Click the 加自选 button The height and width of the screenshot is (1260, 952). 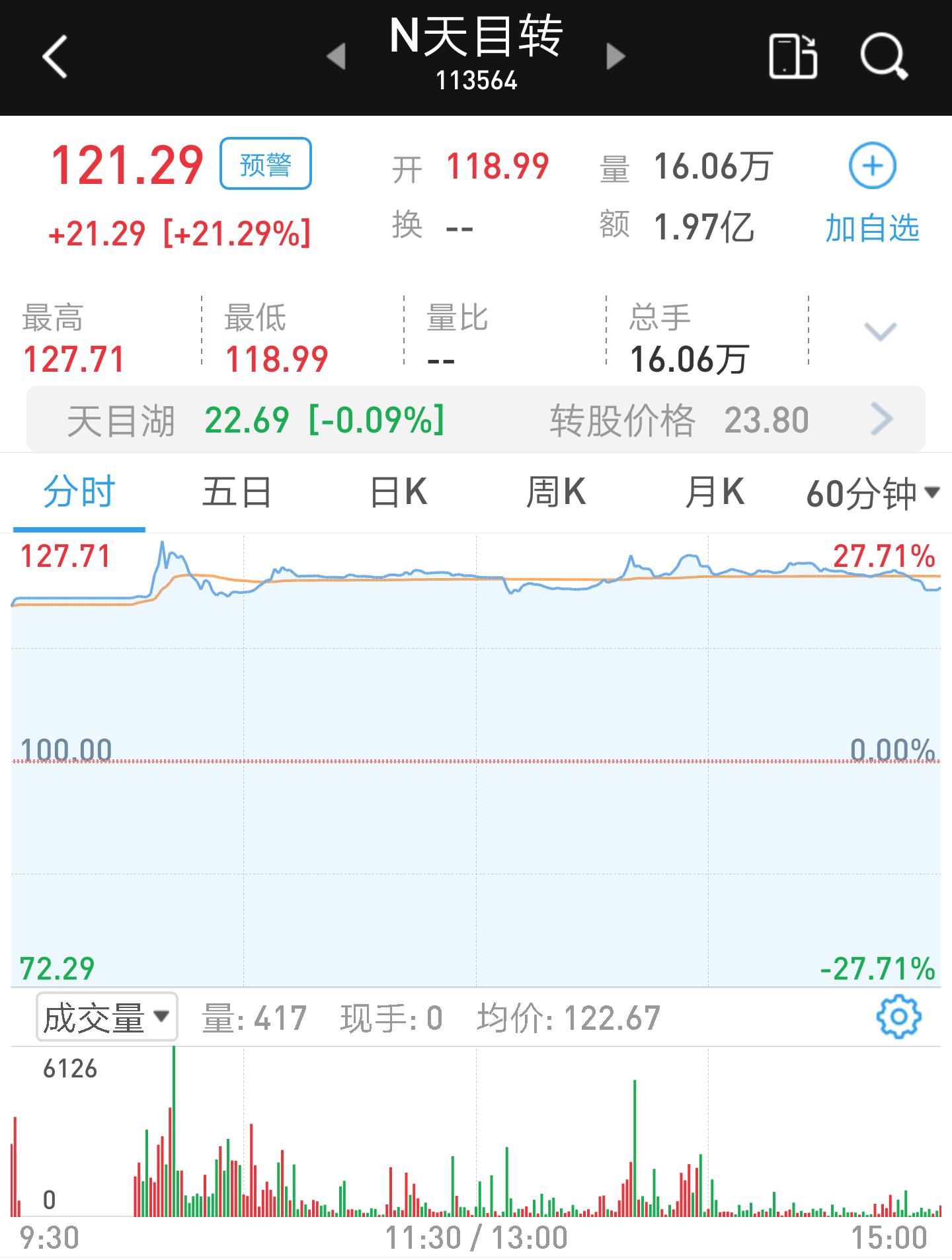tap(873, 228)
